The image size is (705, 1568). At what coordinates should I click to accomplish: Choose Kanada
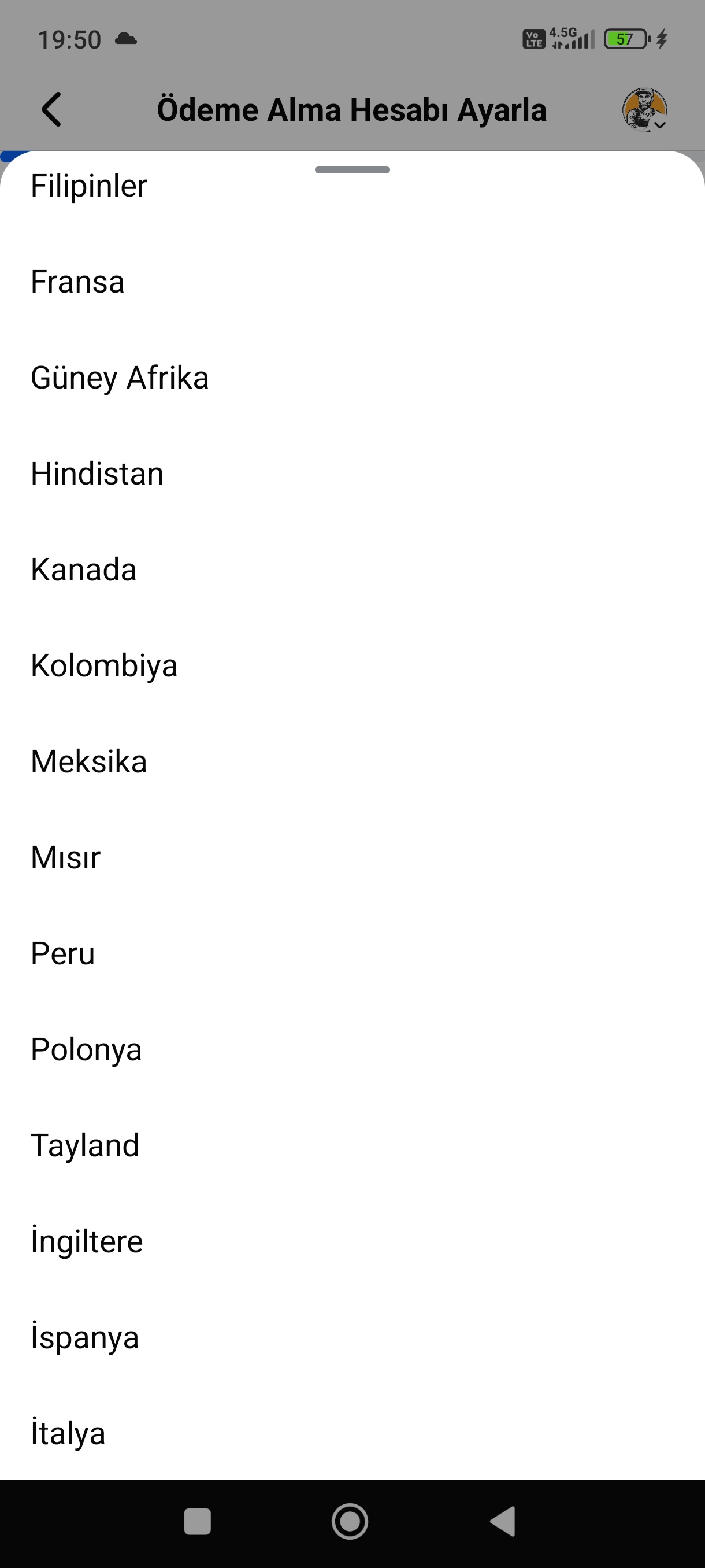(x=352, y=569)
